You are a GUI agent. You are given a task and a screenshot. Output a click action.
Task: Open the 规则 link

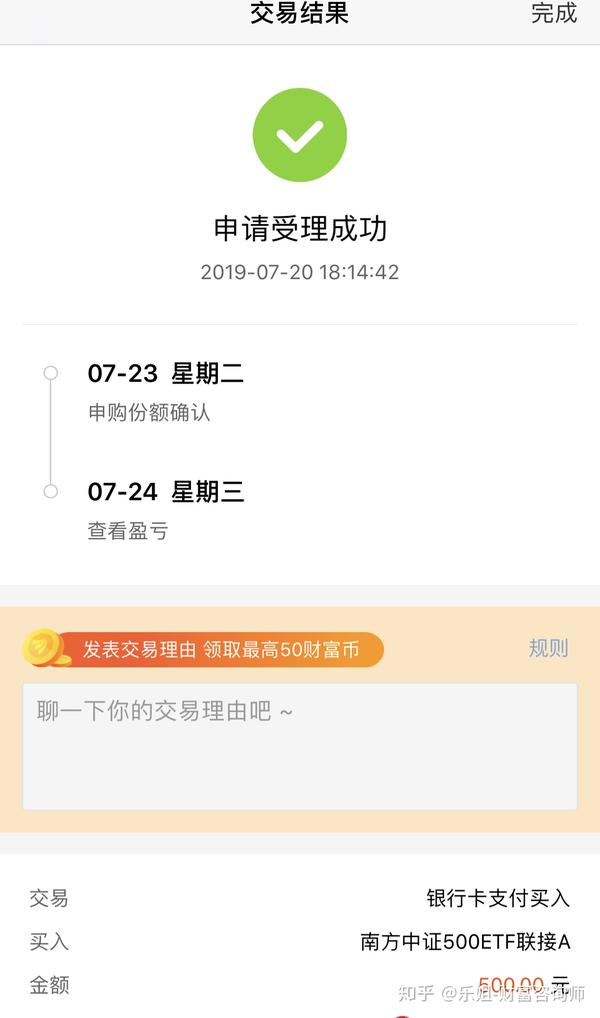(x=548, y=648)
